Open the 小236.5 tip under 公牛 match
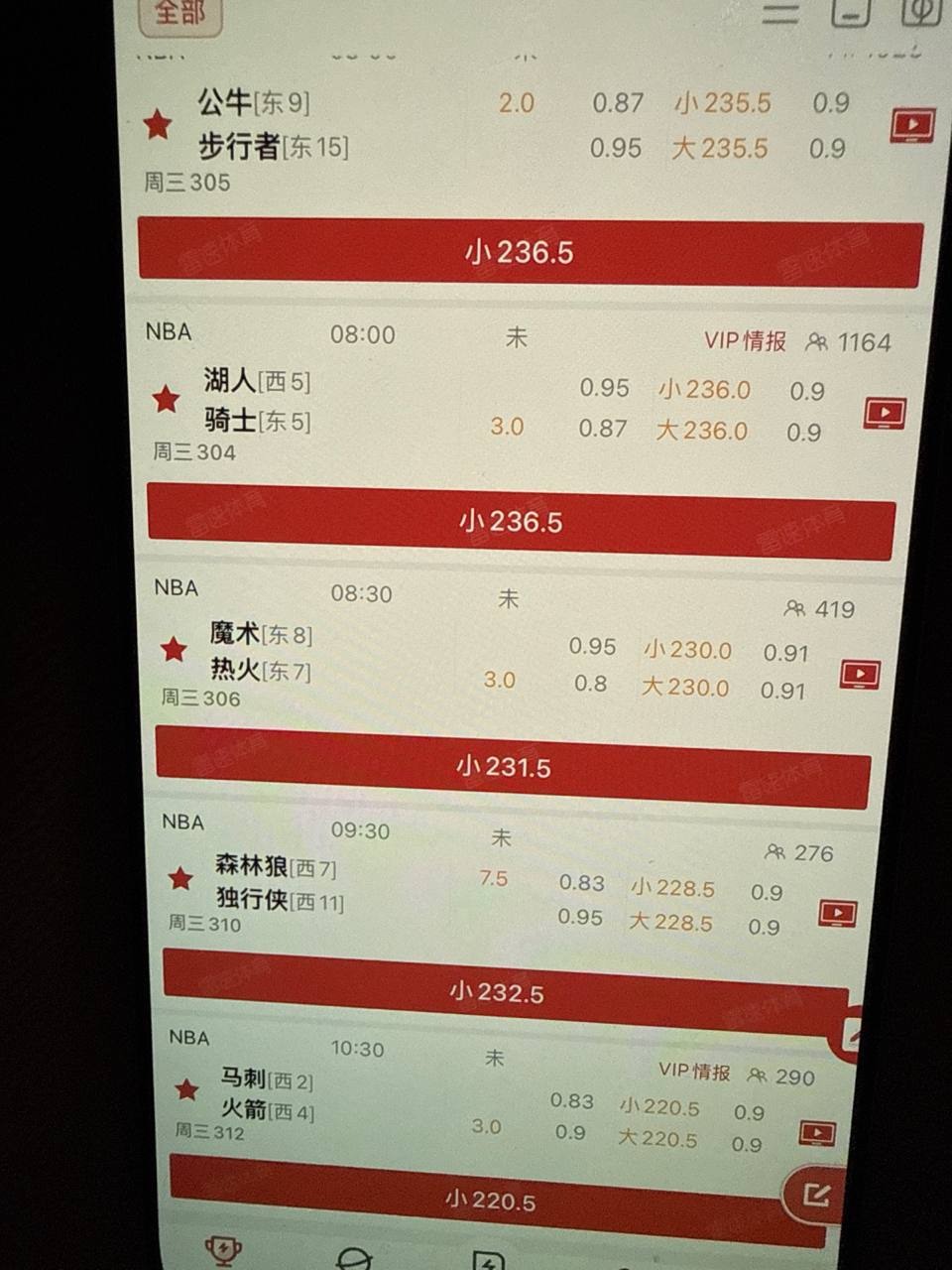Screen dimensions: 952x1270 point(530,252)
